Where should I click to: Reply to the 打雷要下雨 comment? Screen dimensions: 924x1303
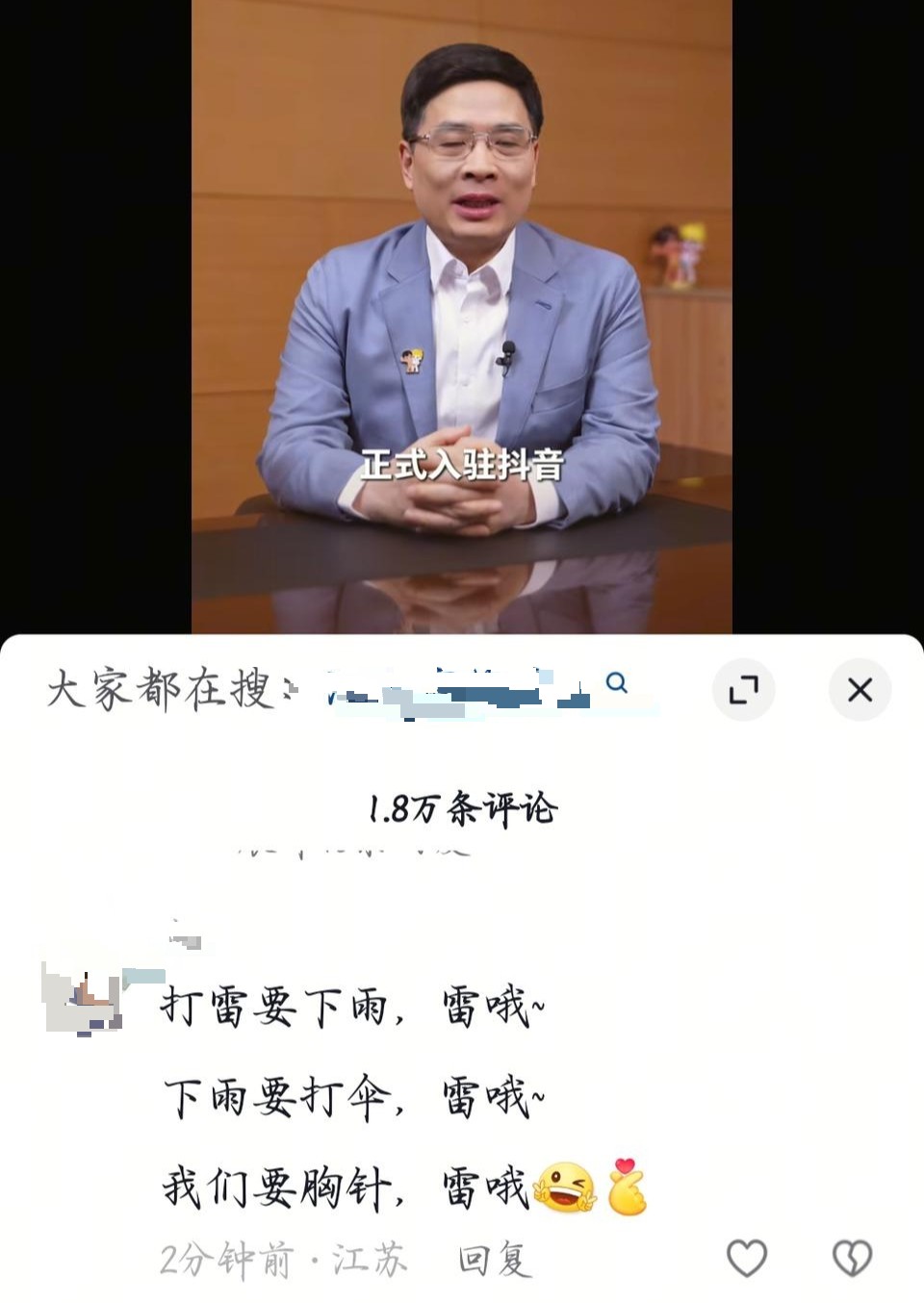tap(494, 1259)
